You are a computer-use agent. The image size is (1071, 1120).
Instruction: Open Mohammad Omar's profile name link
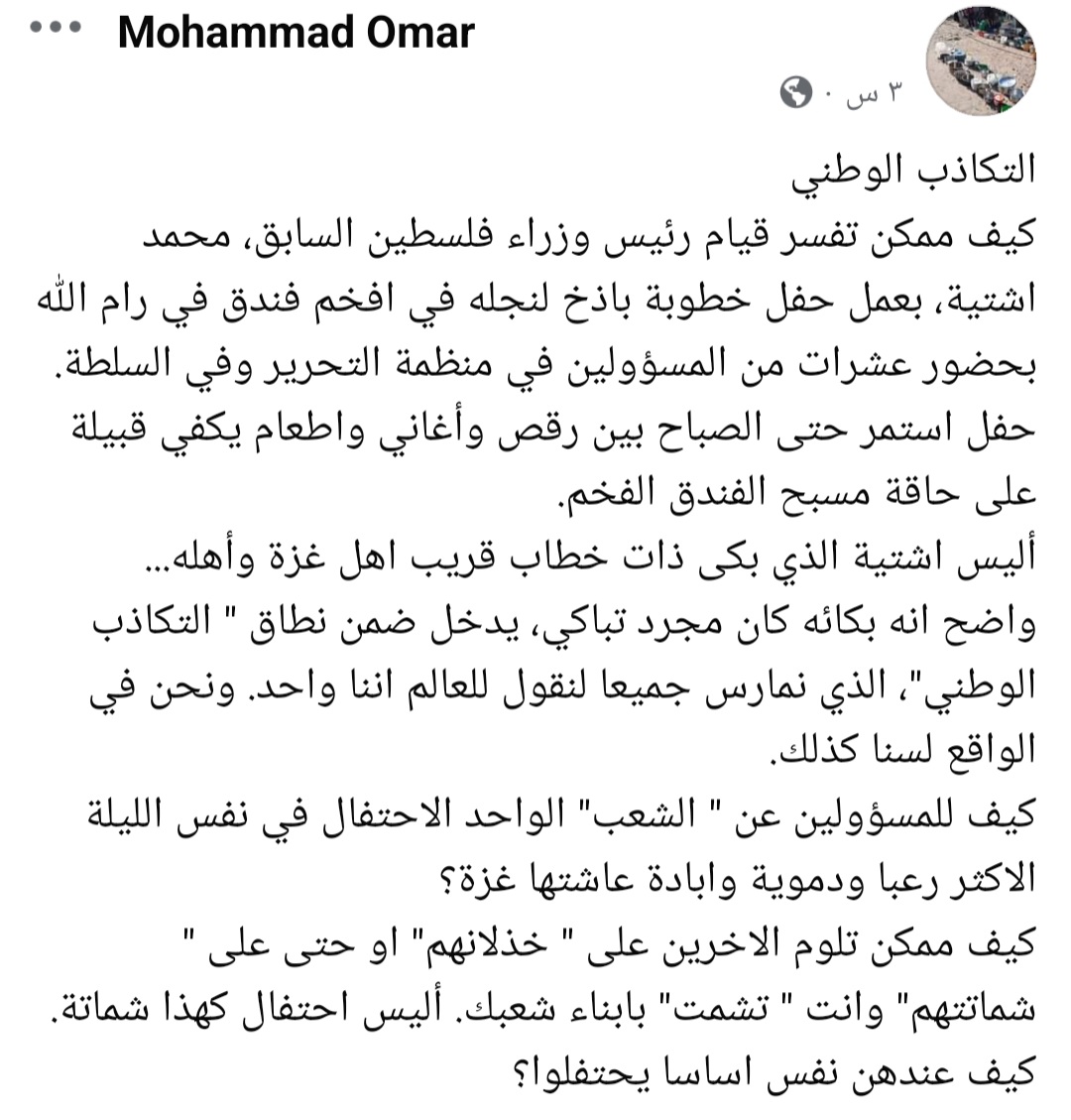coord(297,34)
